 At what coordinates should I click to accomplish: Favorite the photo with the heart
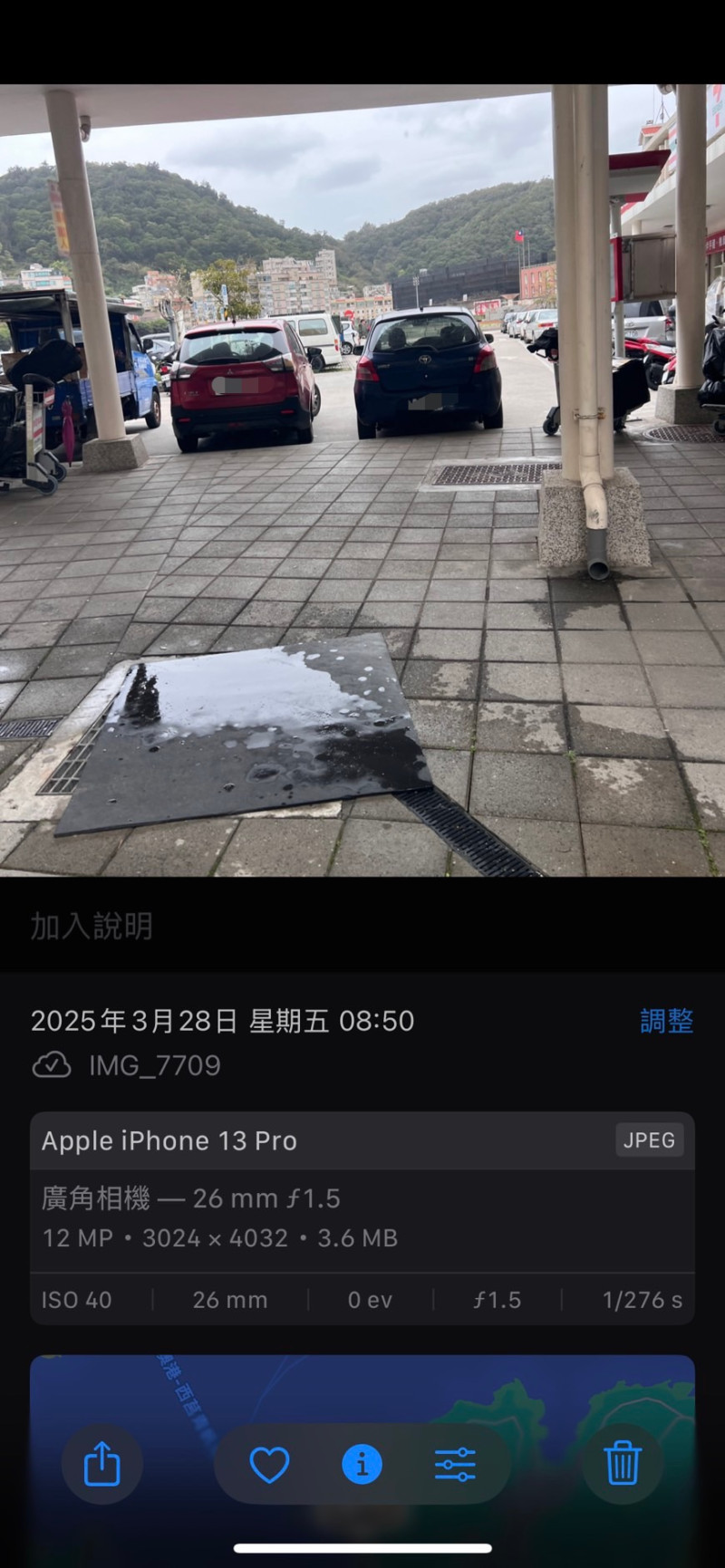(x=269, y=1464)
